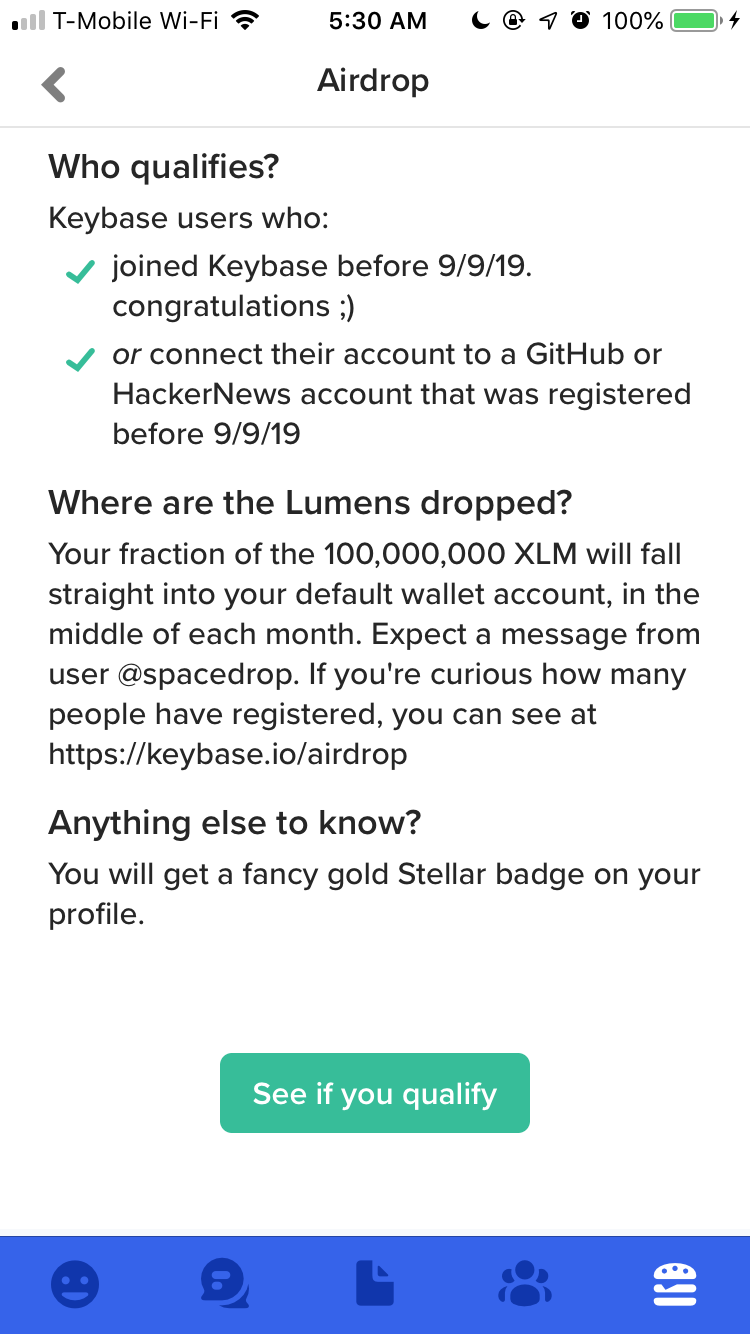Tap the Who qualifies? heading

point(164,166)
